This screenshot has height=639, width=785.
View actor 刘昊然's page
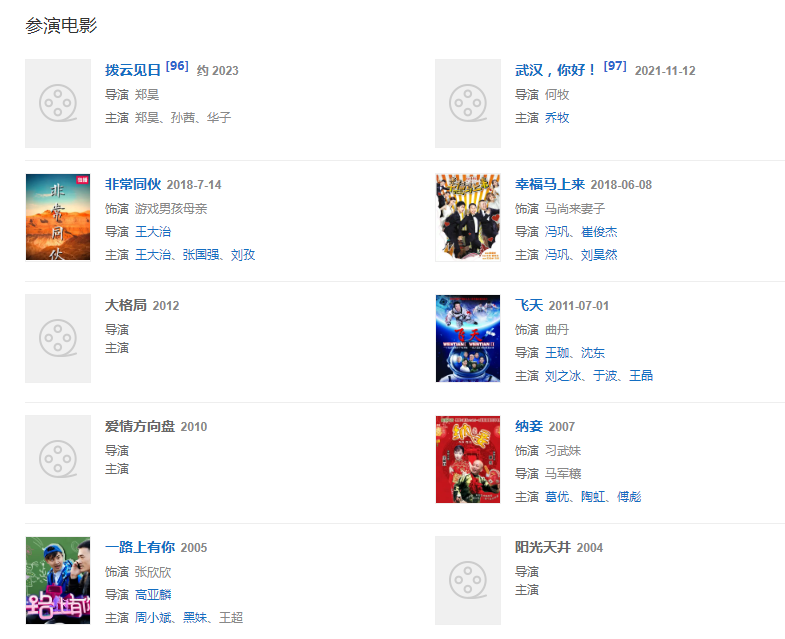[598, 255]
